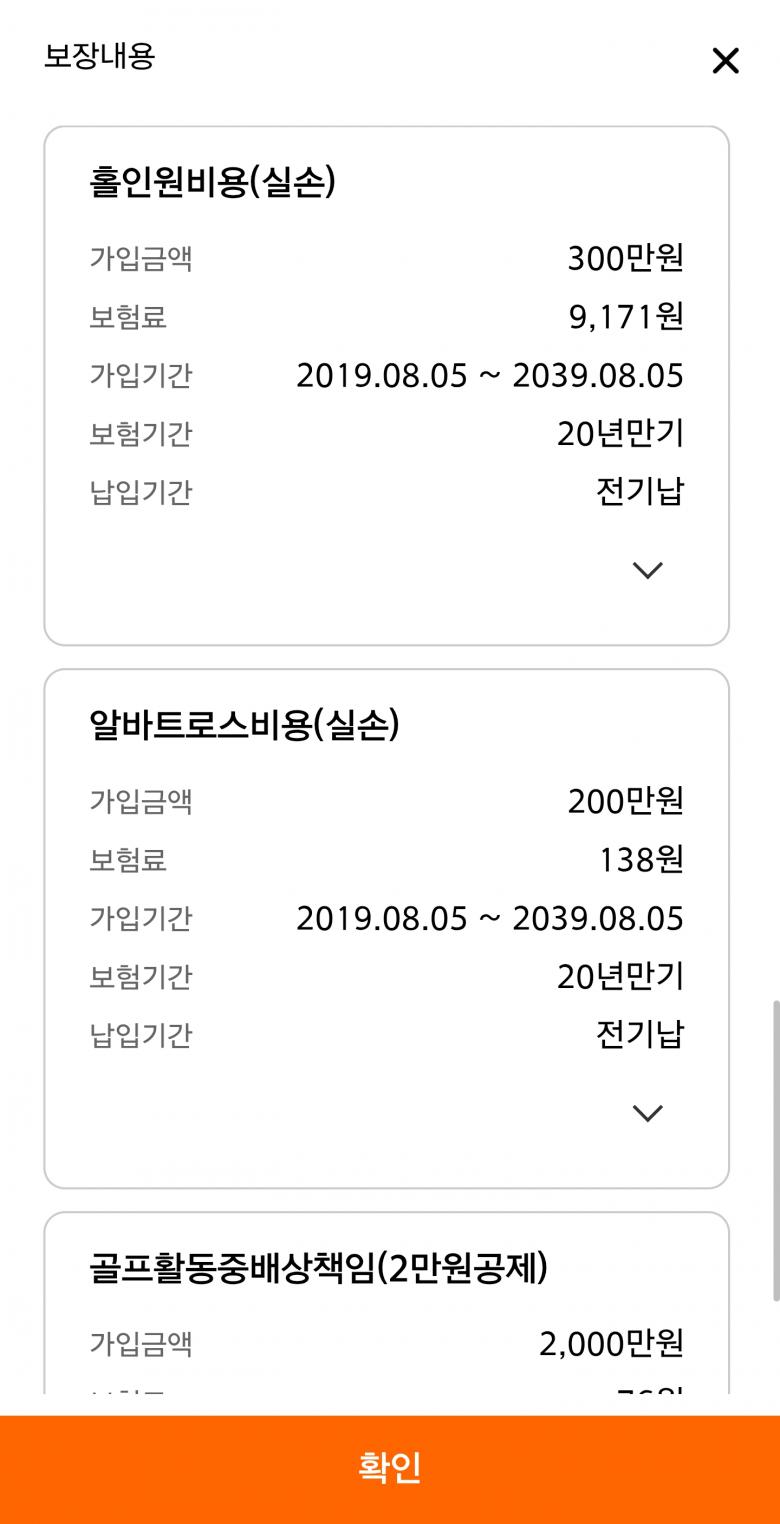Expand details for 홀인원비용(실손)
The height and width of the screenshot is (1524, 780).
tap(648, 570)
